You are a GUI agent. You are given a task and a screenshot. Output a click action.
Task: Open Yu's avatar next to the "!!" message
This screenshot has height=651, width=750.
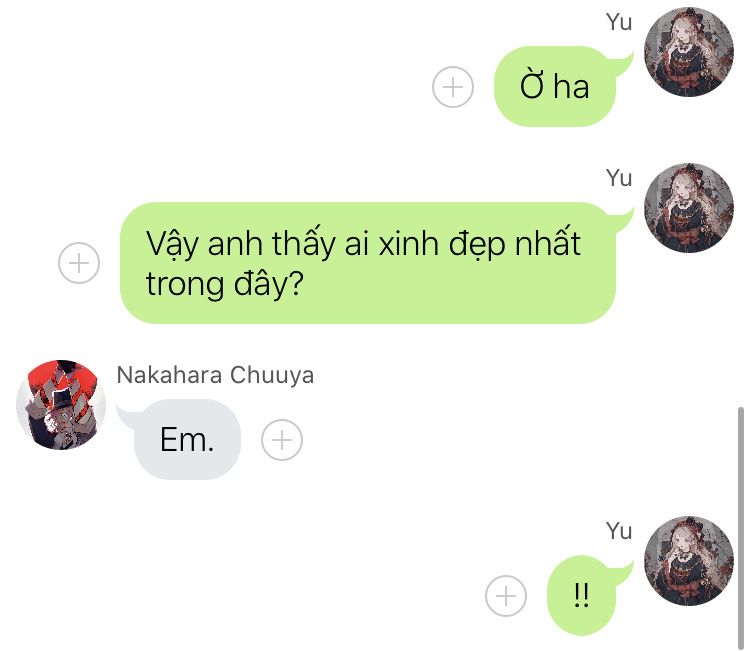tap(688, 561)
